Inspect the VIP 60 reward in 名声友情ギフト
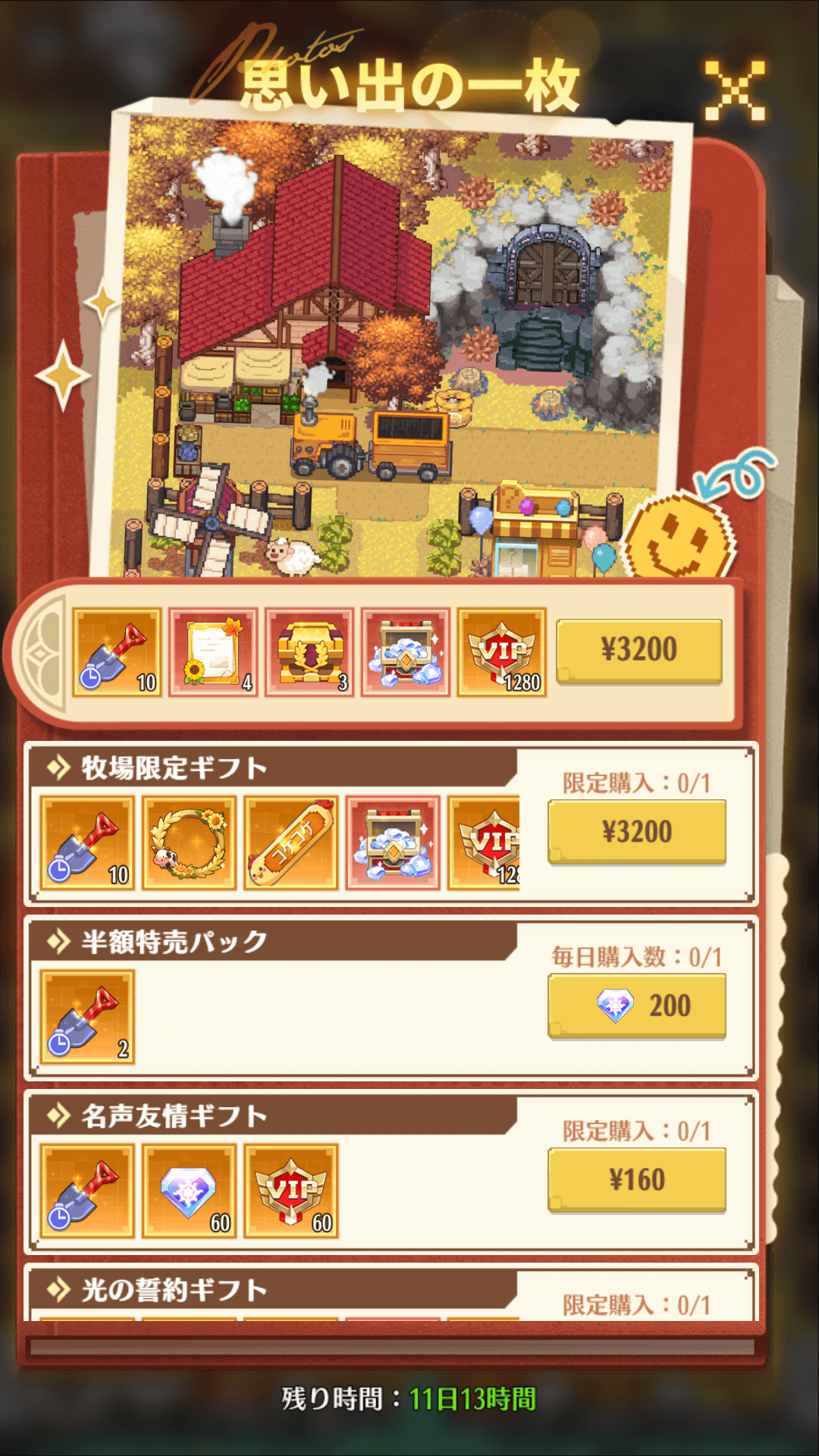This screenshot has width=819, height=1456. pyautogui.click(x=291, y=1191)
